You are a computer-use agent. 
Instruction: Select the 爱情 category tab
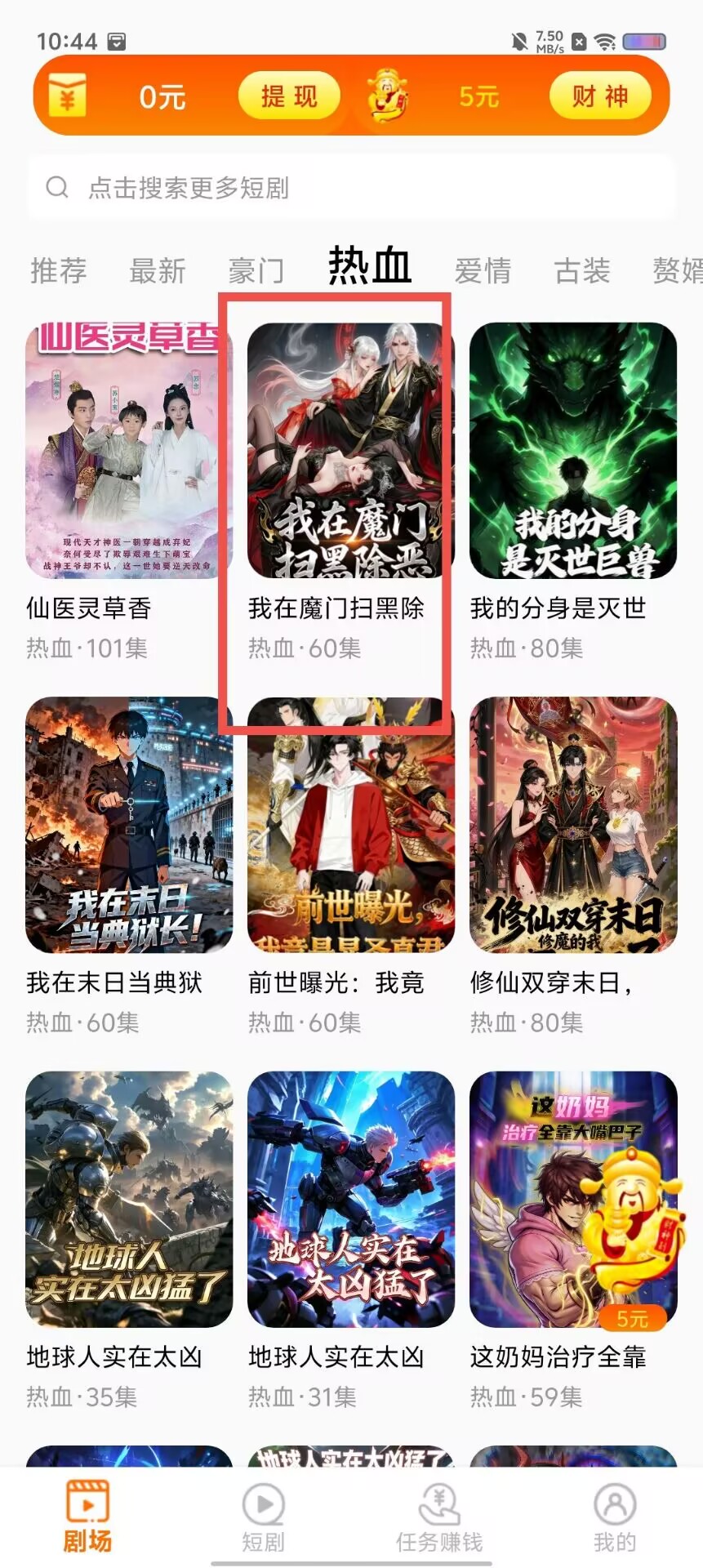point(483,270)
